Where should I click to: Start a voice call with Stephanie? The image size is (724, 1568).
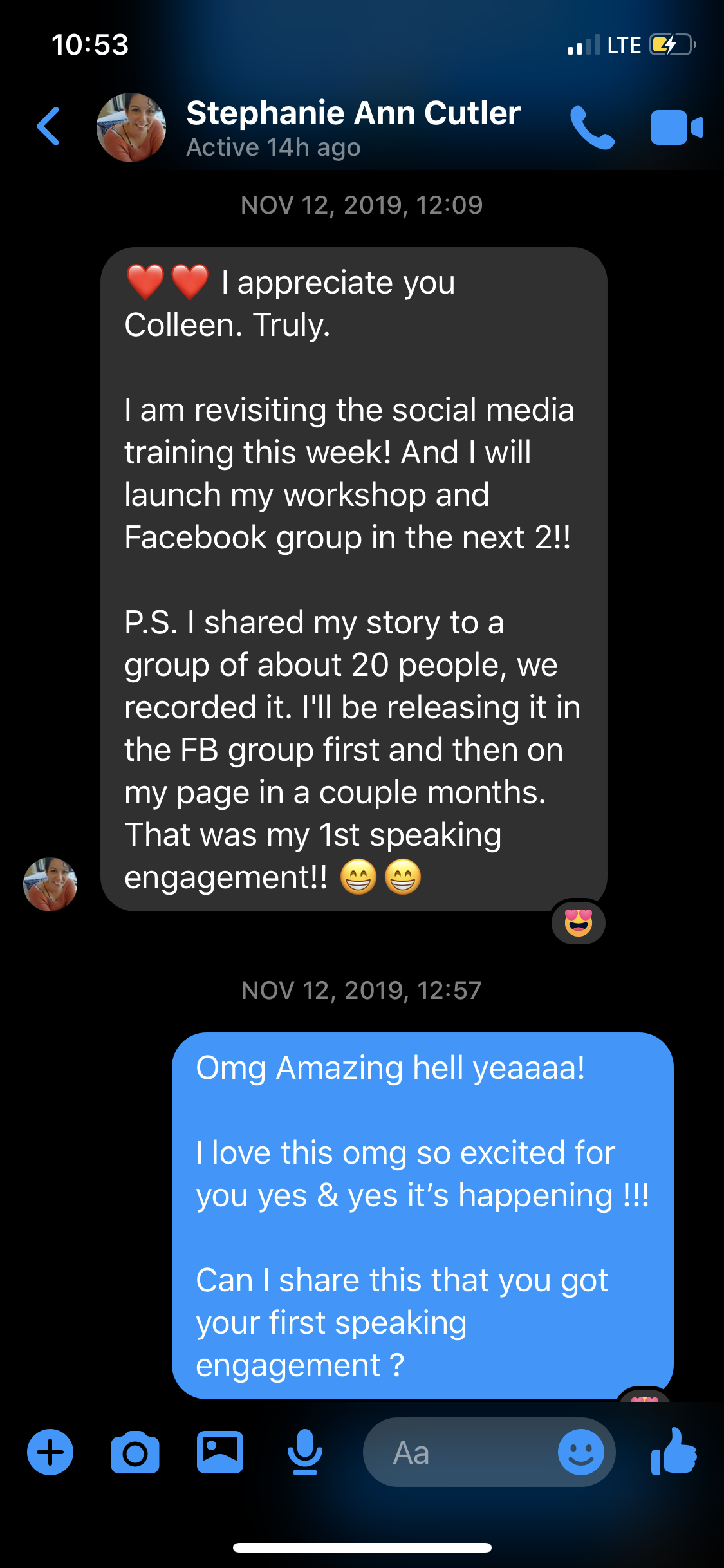tap(592, 127)
